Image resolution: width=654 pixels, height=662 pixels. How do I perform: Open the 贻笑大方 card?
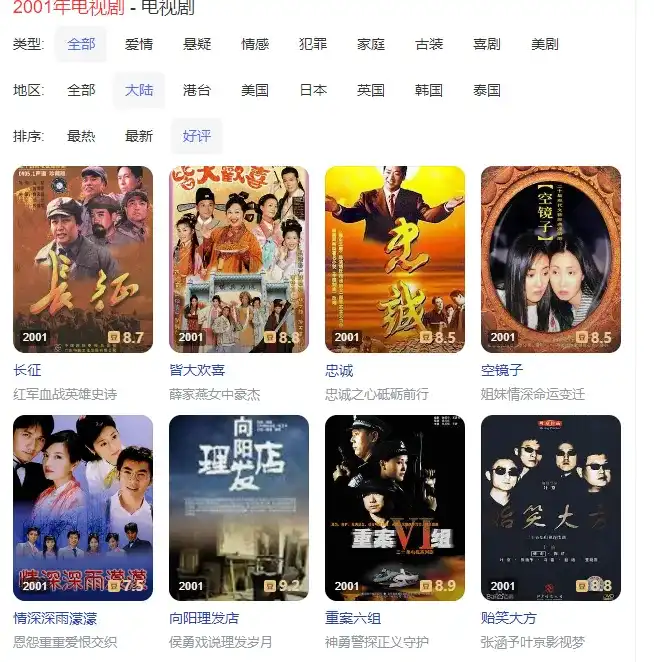[x=551, y=507]
